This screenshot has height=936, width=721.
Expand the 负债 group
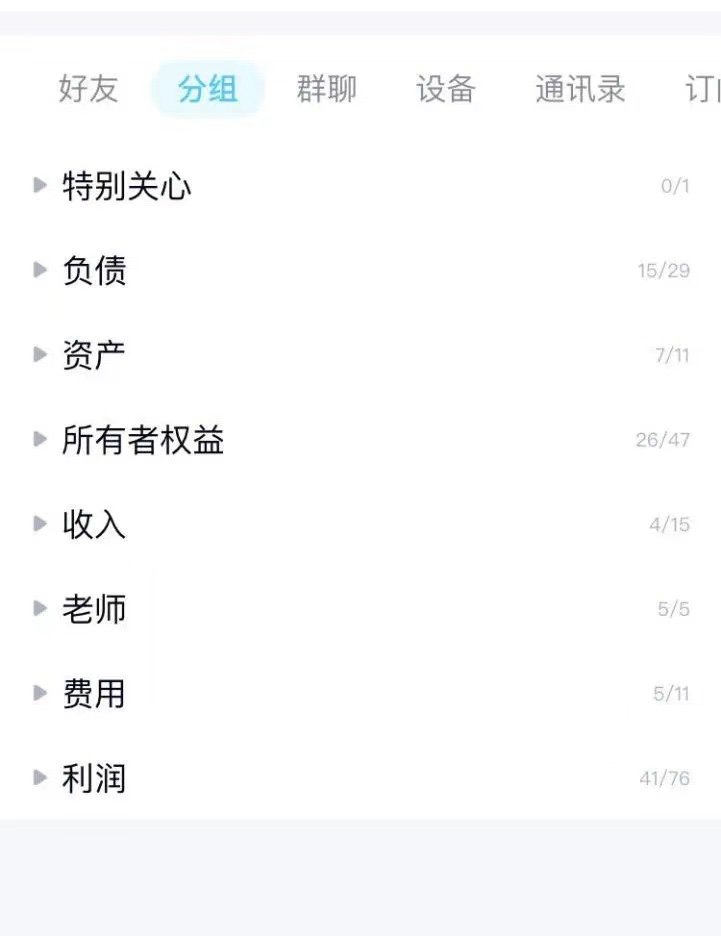(x=95, y=271)
